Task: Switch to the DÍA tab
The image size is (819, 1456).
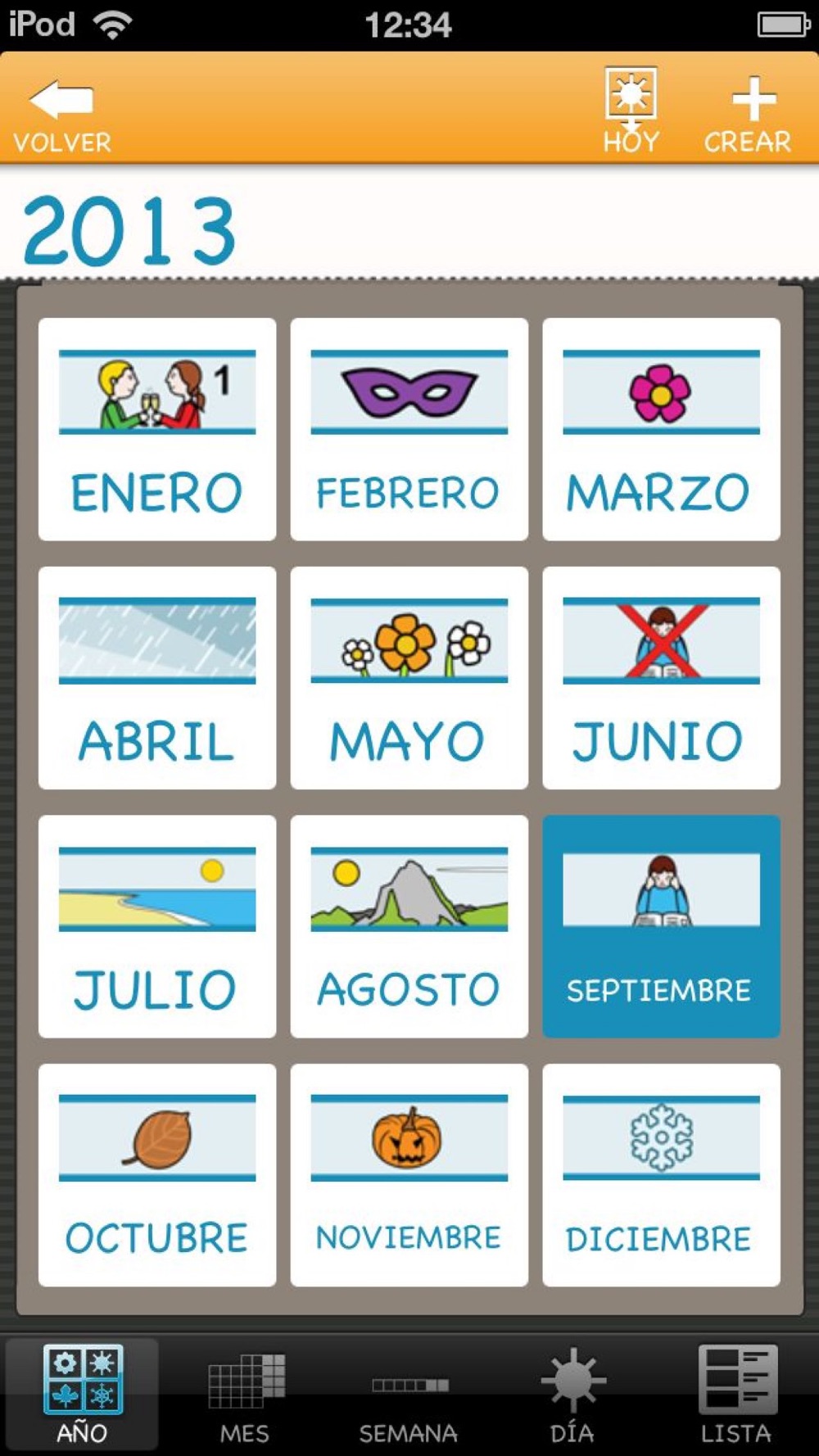Action: pyautogui.click(x=572, y=1394)
